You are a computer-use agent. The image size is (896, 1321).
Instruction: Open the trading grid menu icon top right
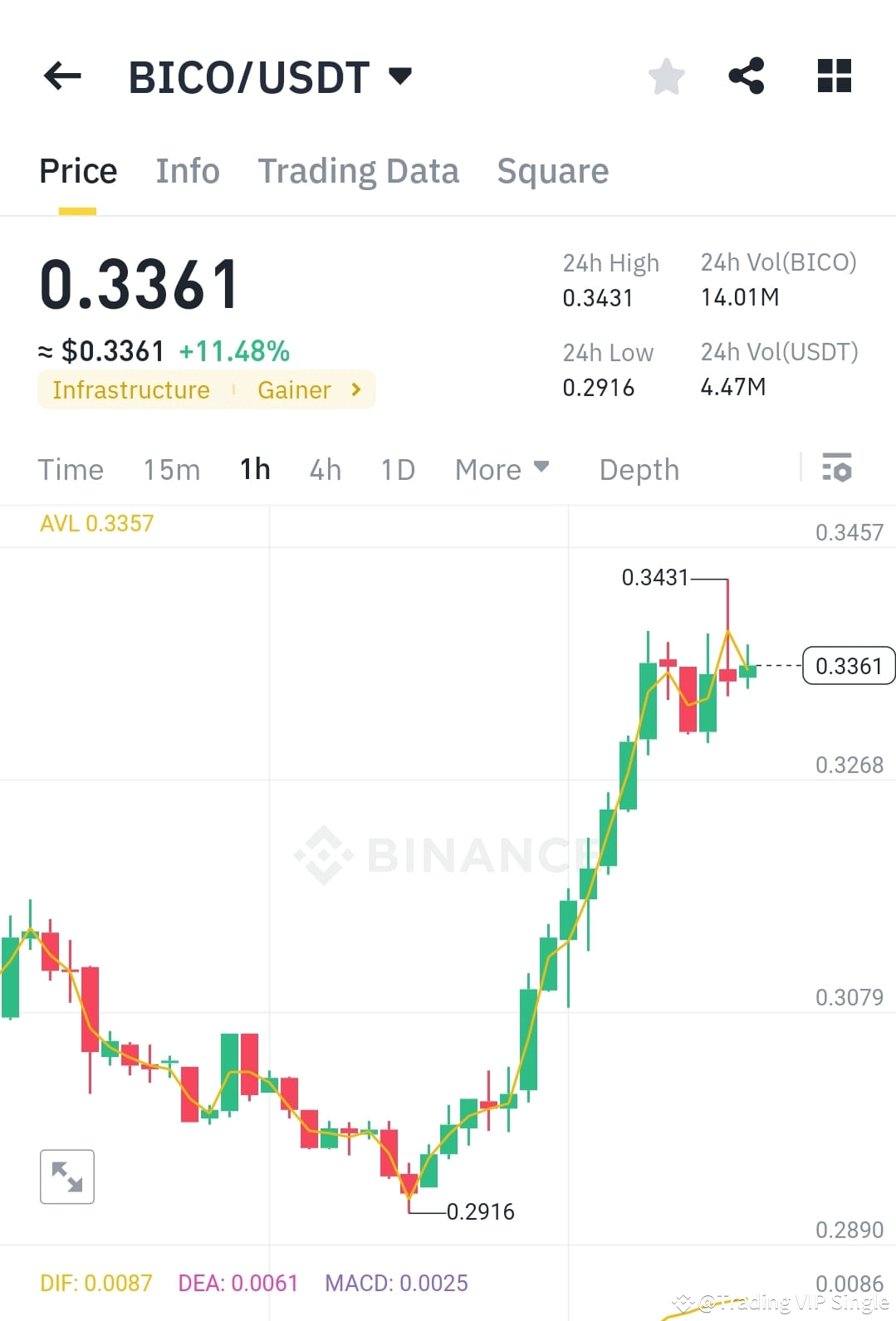[x=833, y=76]
